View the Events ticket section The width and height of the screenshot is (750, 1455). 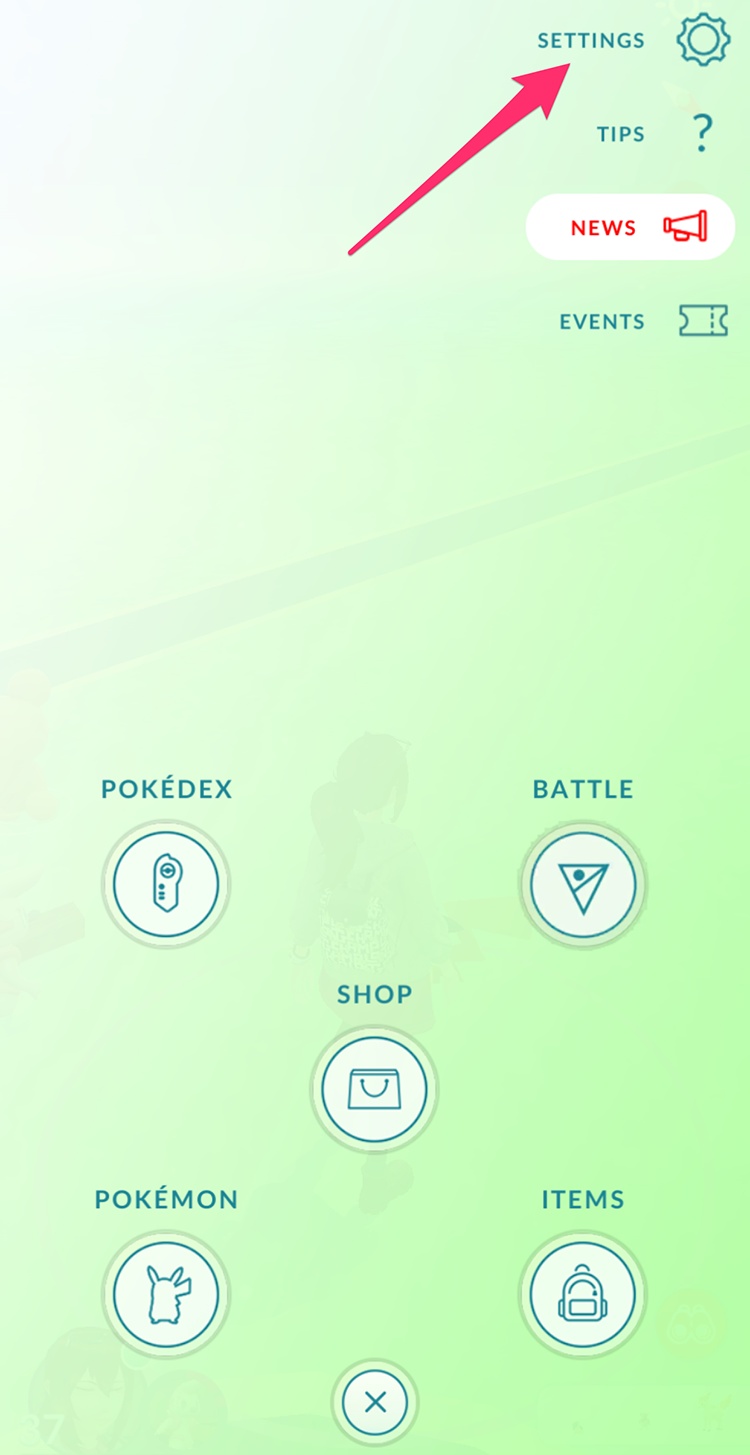(x=702, y=321)
